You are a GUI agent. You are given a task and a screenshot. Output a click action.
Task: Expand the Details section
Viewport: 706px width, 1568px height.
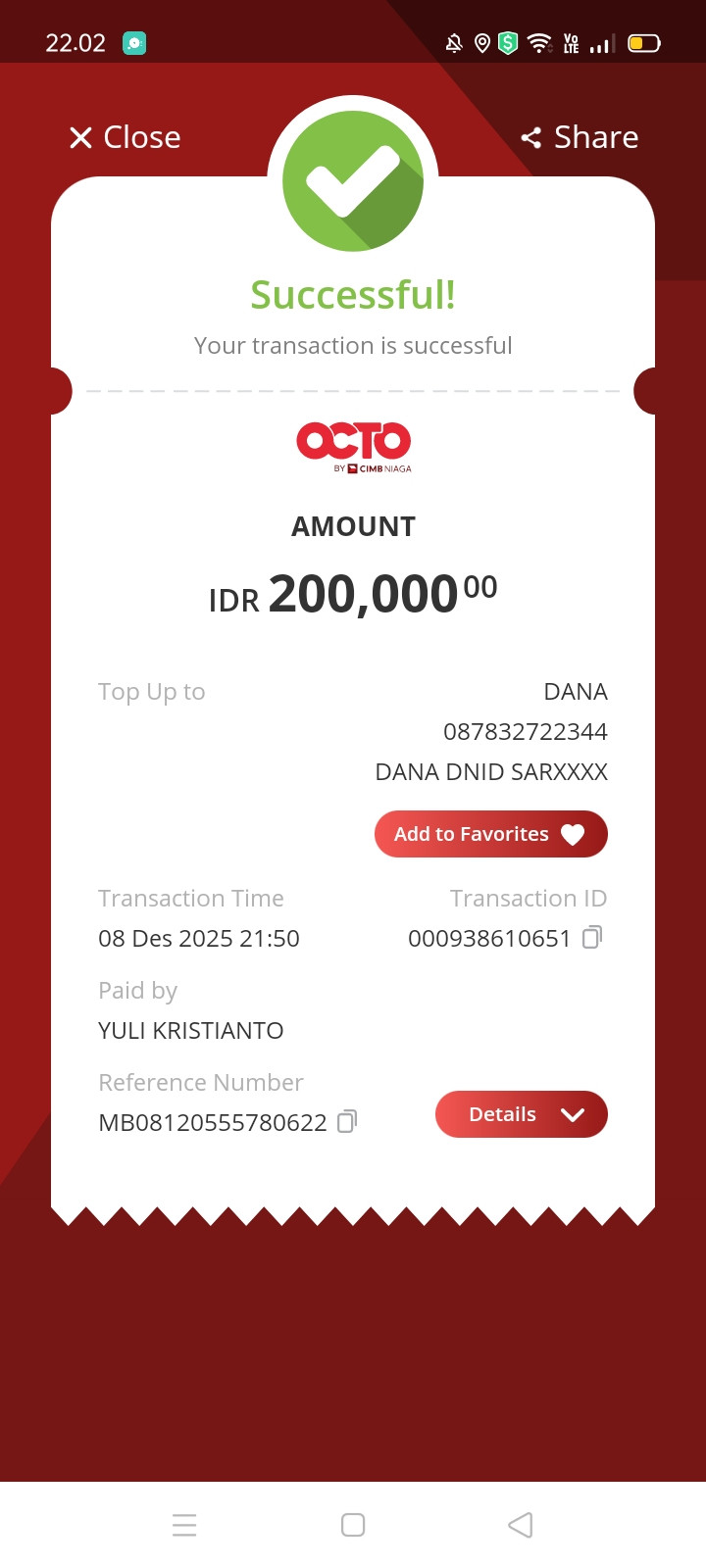point(522,1114)
